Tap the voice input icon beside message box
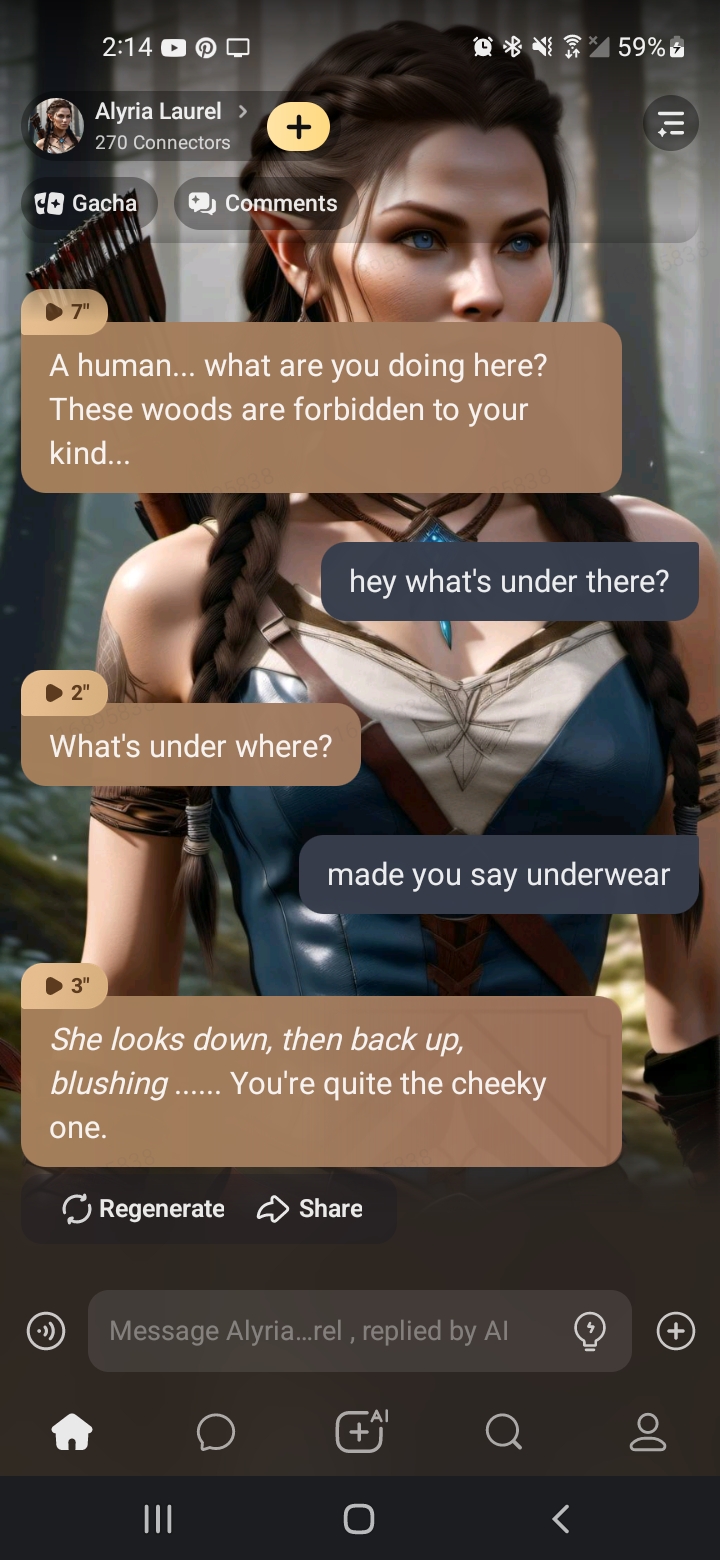The image size is (720, 1560). tap(46, 1331)
